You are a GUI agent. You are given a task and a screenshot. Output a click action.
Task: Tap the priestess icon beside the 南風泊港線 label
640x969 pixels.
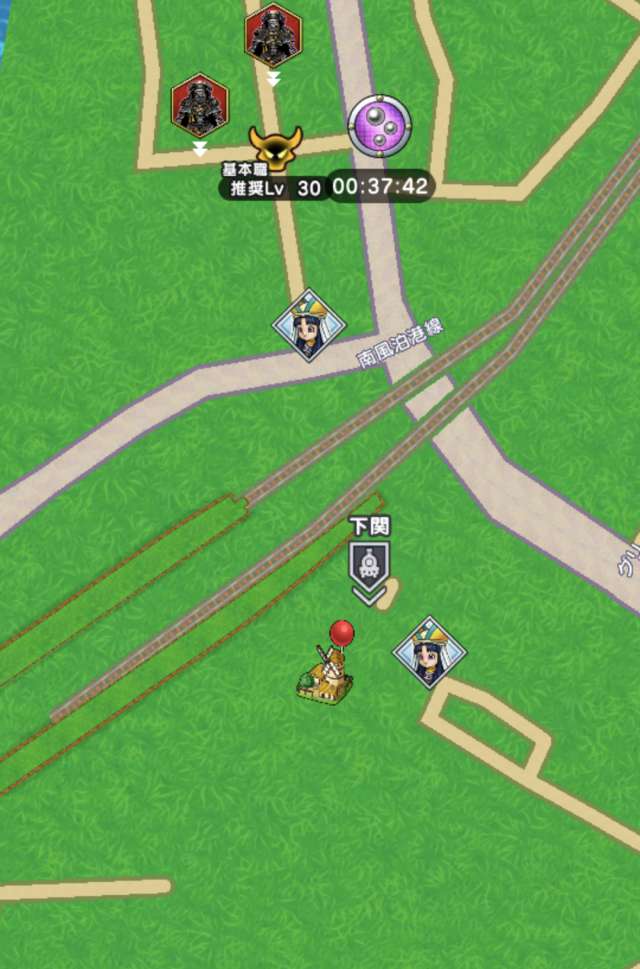pyautogui.click(x=309, y=324)
